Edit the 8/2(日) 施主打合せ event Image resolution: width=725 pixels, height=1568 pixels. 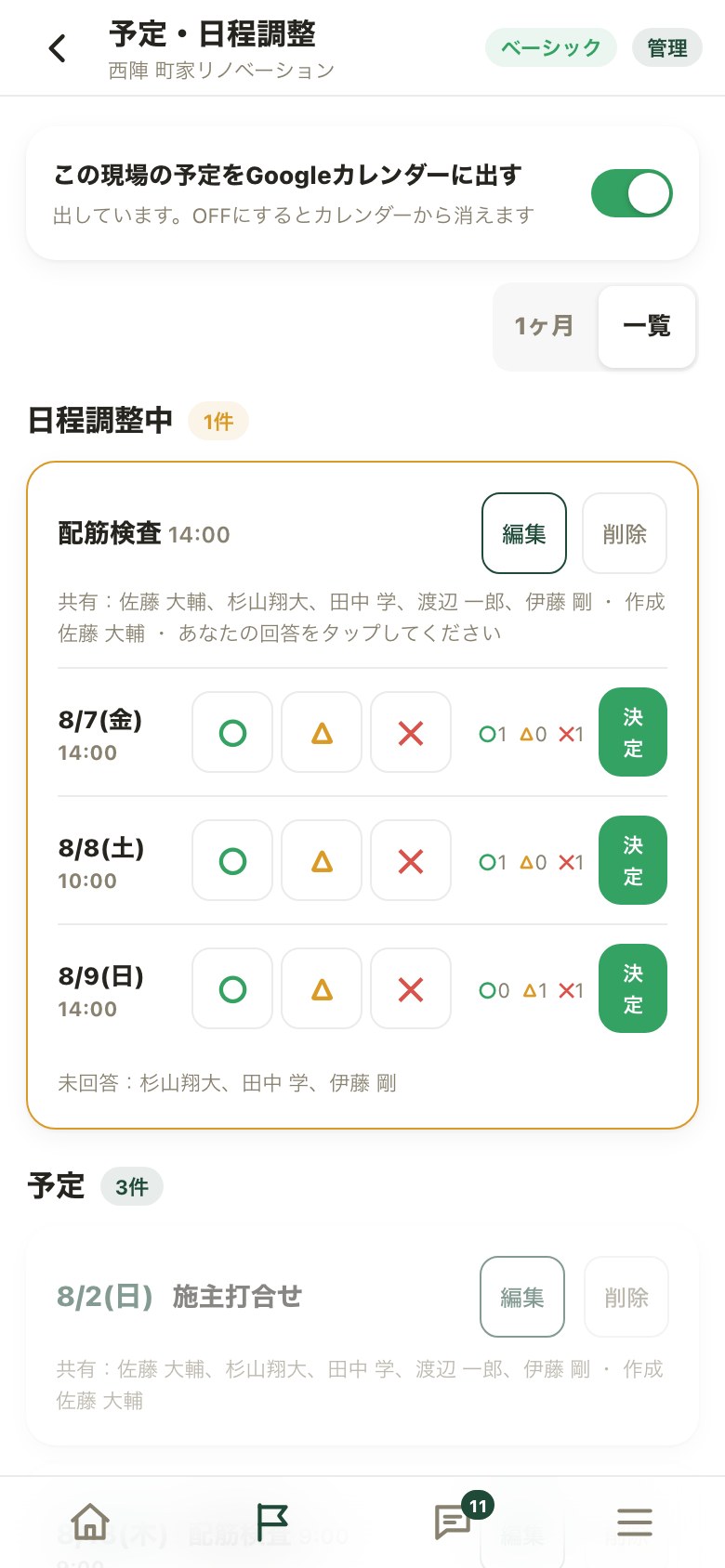[x=522, y=1297]
